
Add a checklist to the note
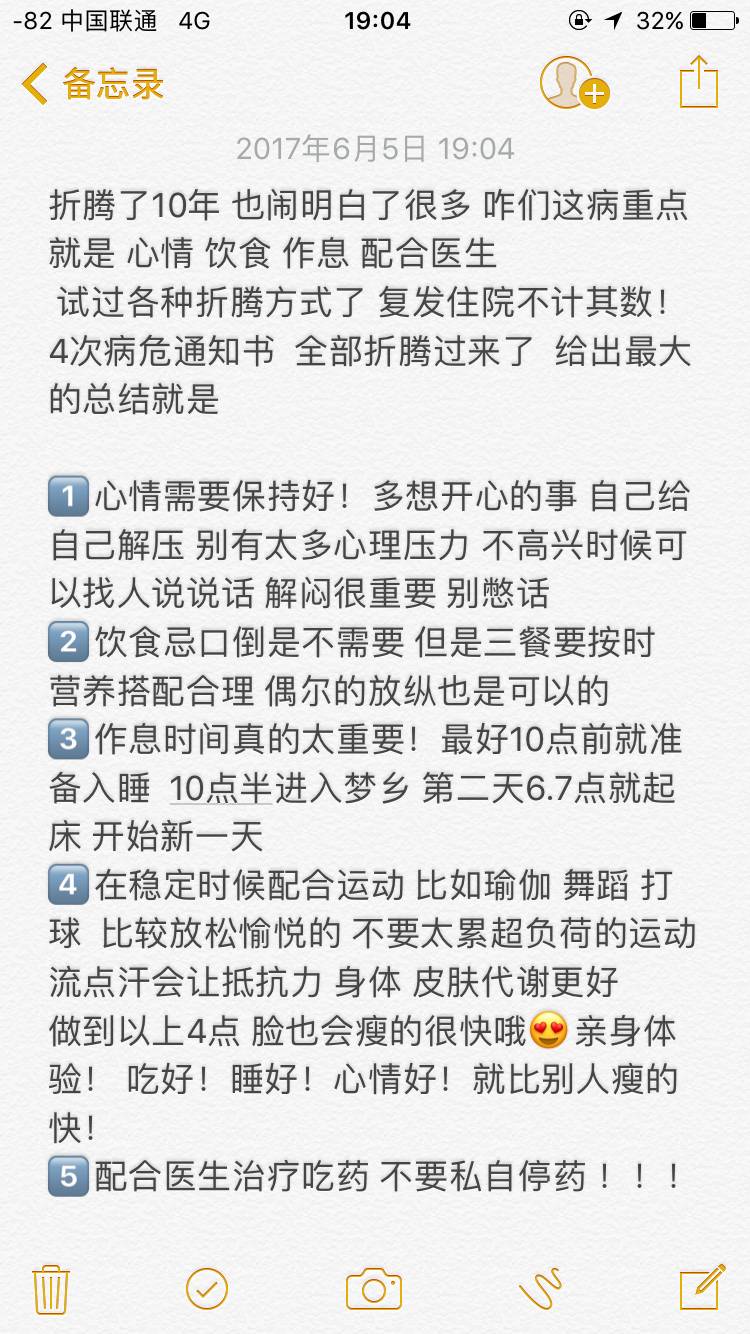pyautogui.click(x=207, y=1287)
